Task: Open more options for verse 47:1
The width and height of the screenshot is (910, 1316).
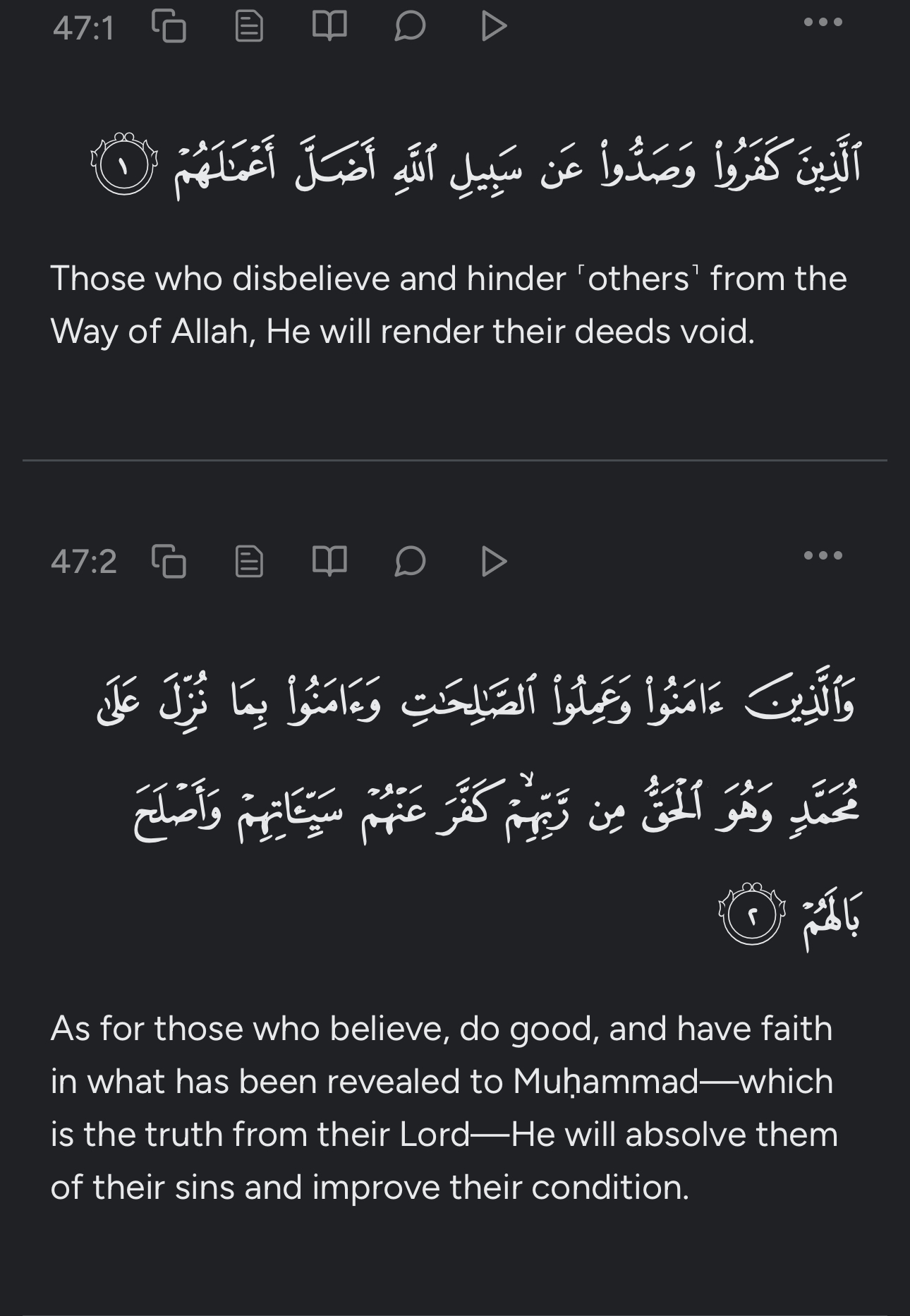Action: 823,22
